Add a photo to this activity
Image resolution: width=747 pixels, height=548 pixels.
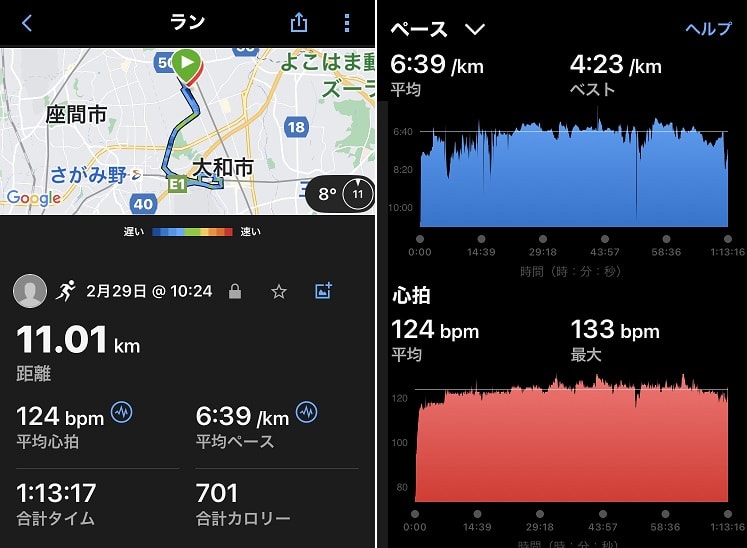[323, 291]
